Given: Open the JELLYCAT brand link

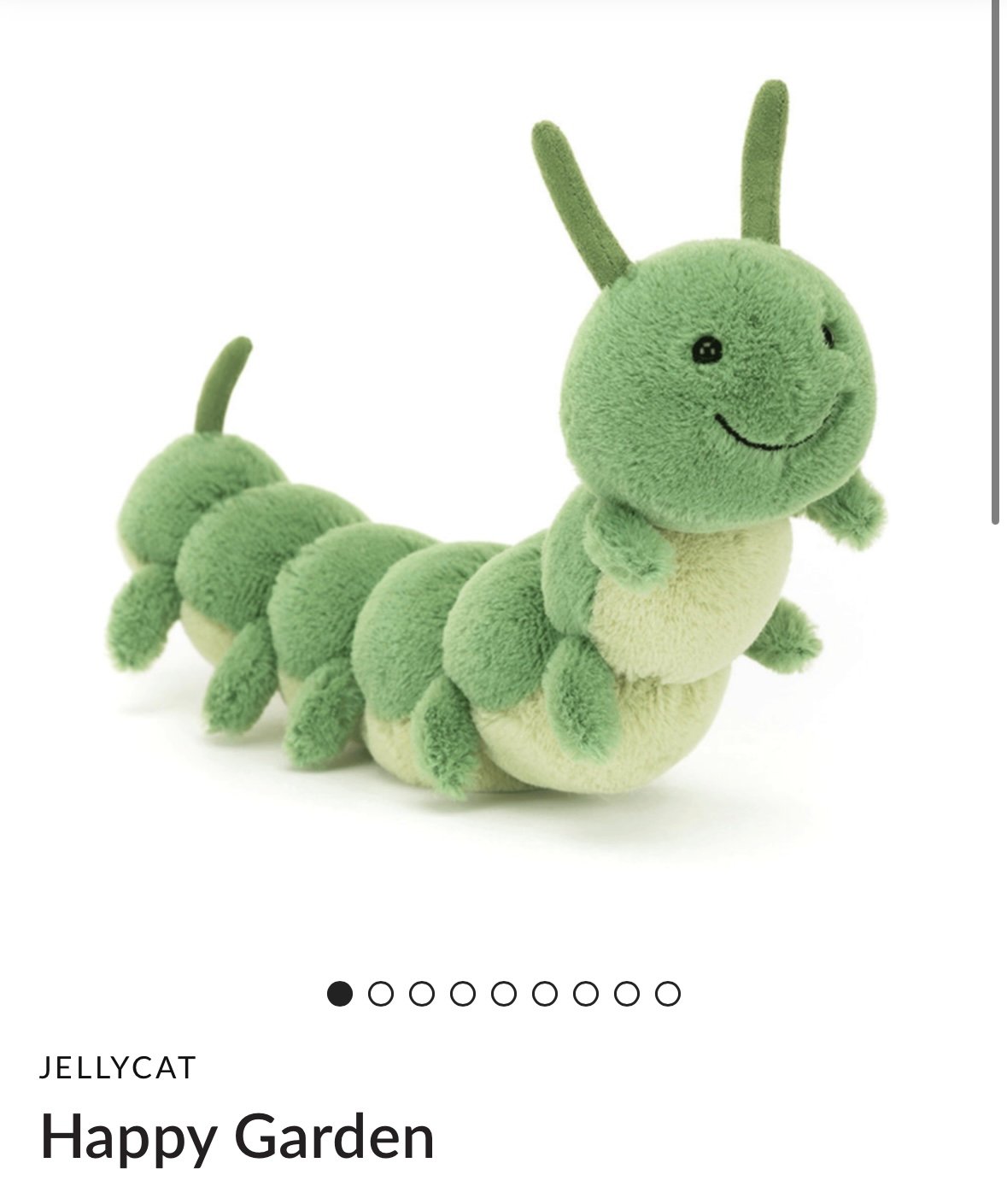Looking at the screenshot, I should pos(118,1067).
